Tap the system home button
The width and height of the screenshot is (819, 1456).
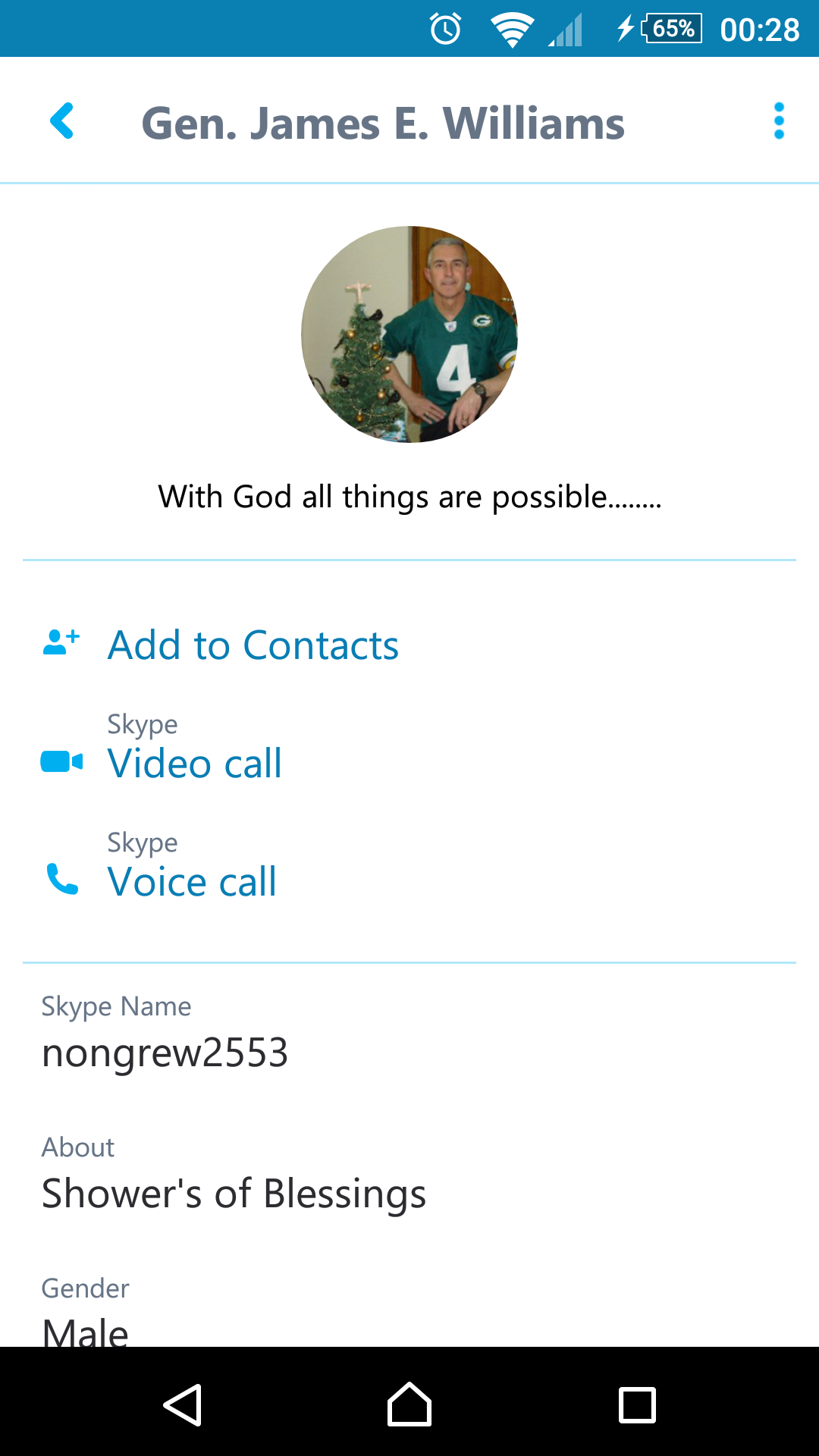(409, 1404)
